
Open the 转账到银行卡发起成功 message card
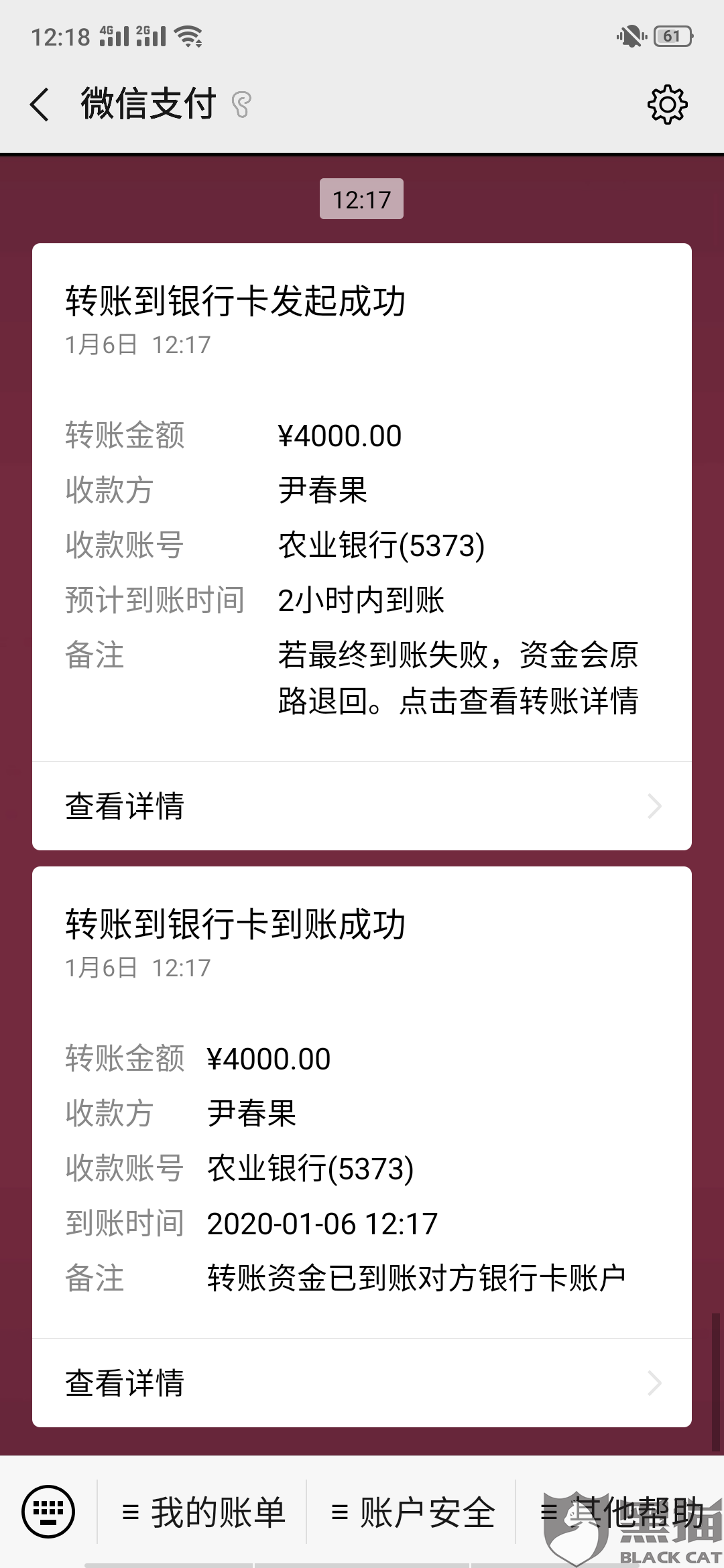(x=362, y=503)
